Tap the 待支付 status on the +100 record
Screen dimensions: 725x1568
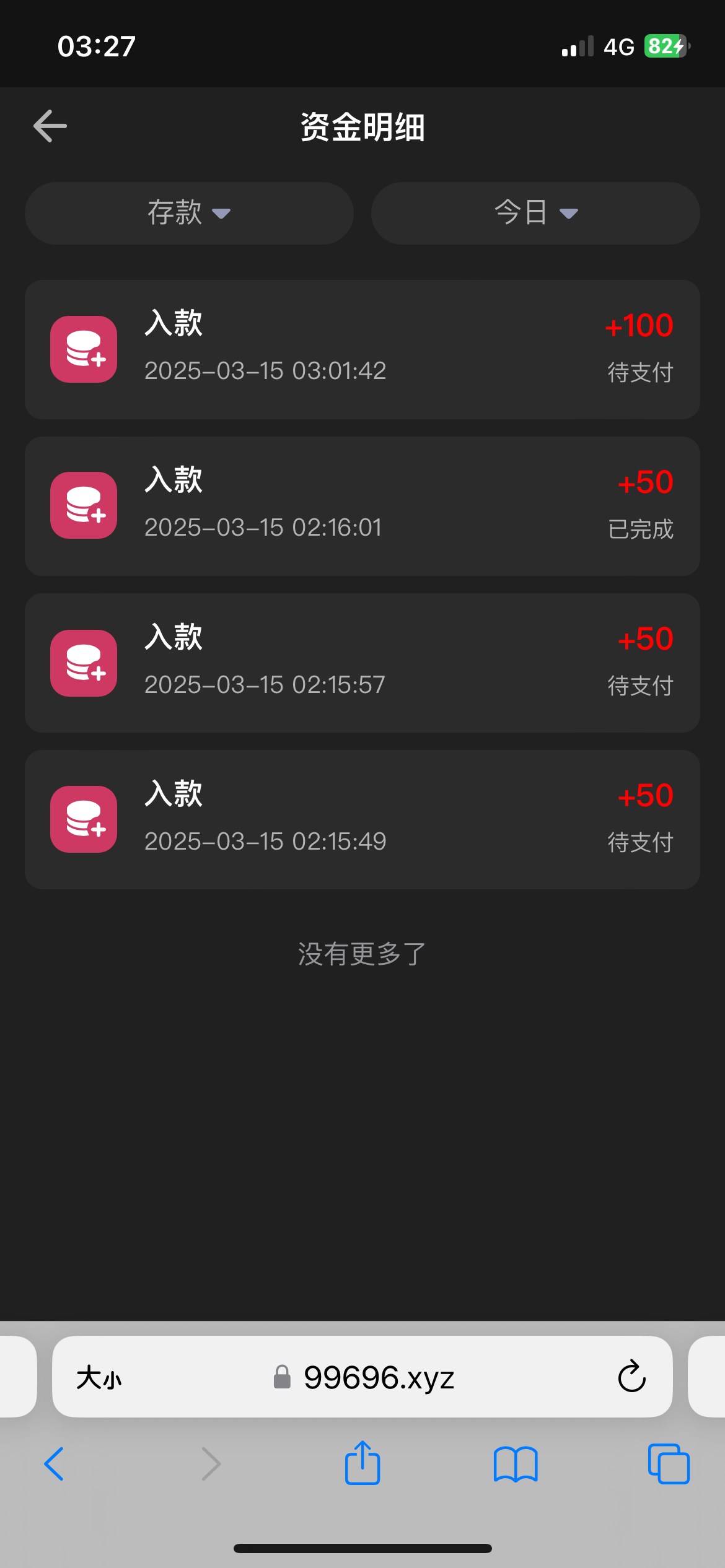click(x=640, y=372)
